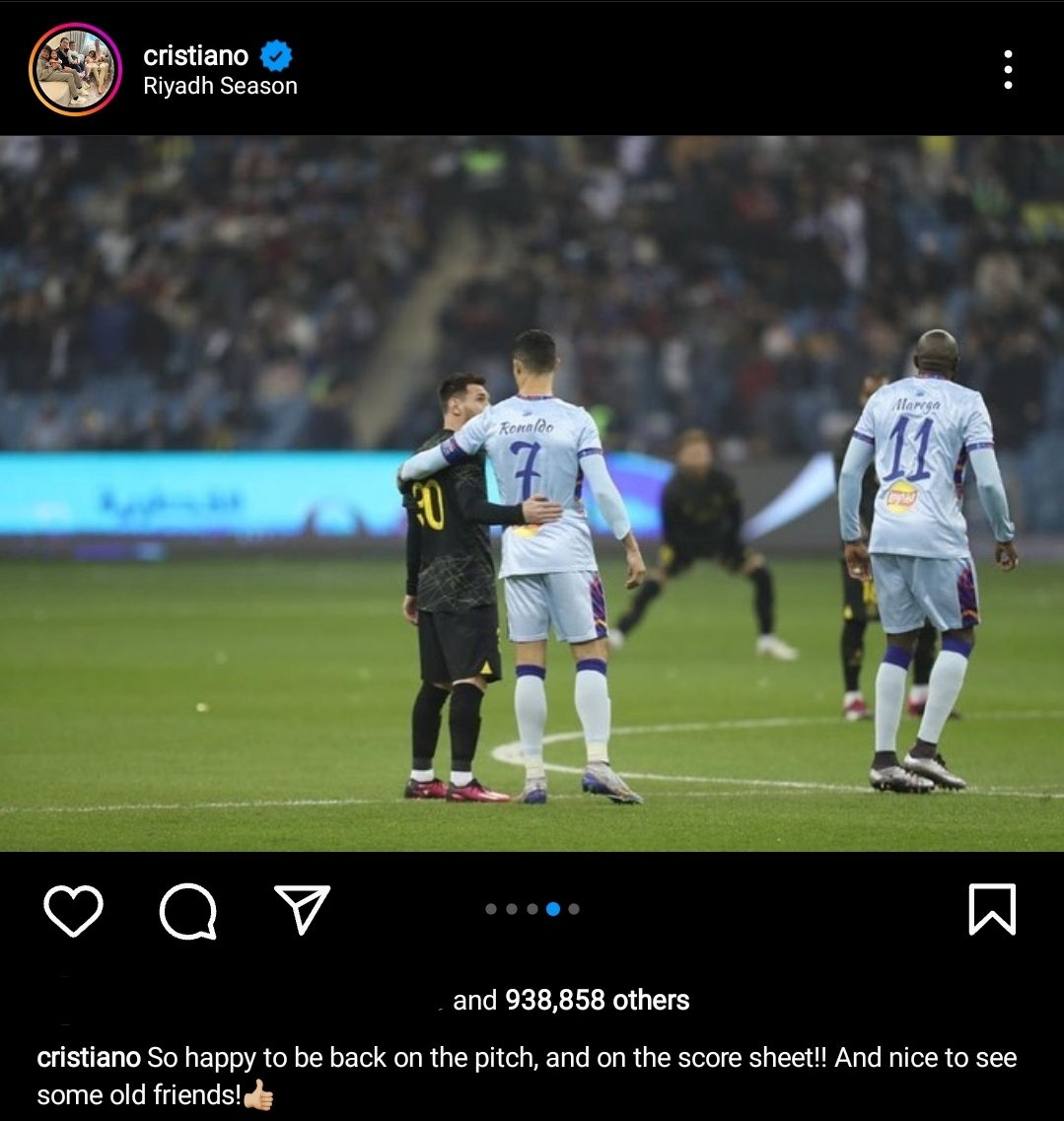This screenshot has width=1064, height=1121.
Task: Open the Riyadh Season location page
Action: pos(220,87)
